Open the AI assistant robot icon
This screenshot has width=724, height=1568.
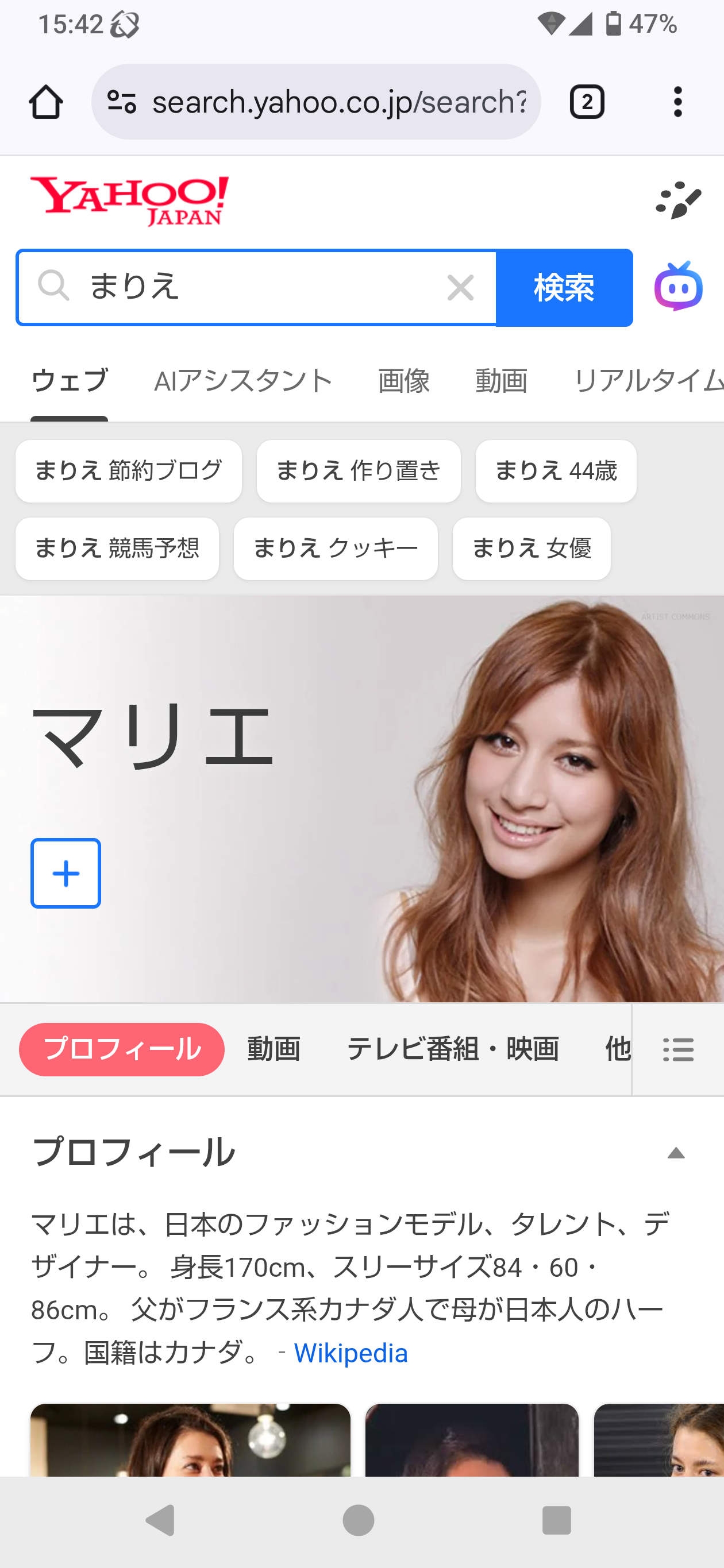(677, 287)
